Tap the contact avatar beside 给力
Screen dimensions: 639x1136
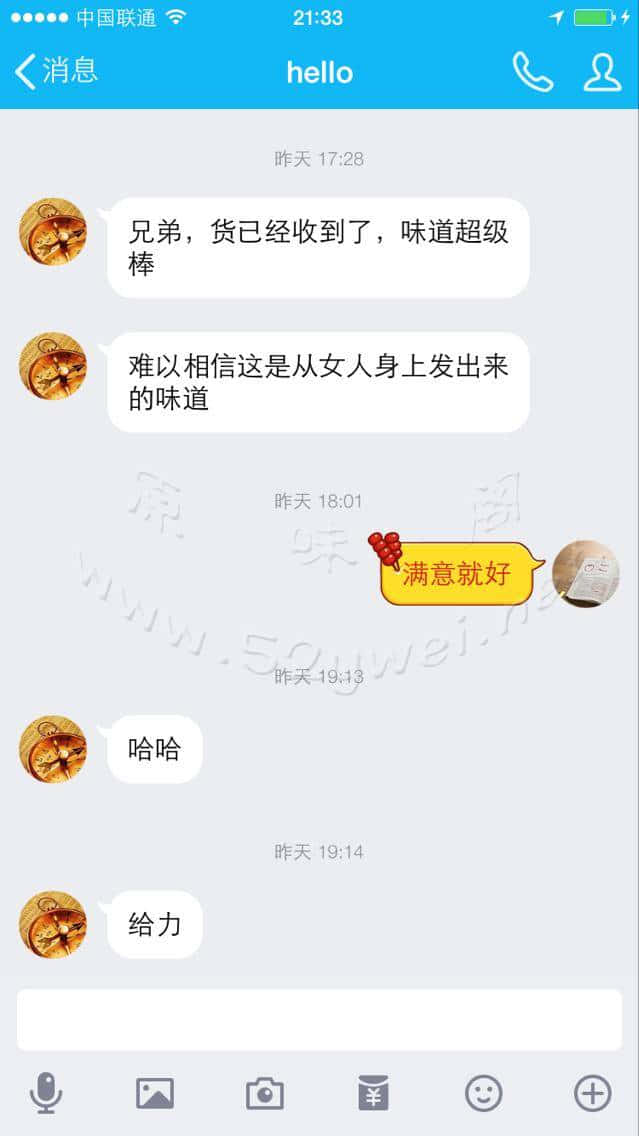point(53,924)
